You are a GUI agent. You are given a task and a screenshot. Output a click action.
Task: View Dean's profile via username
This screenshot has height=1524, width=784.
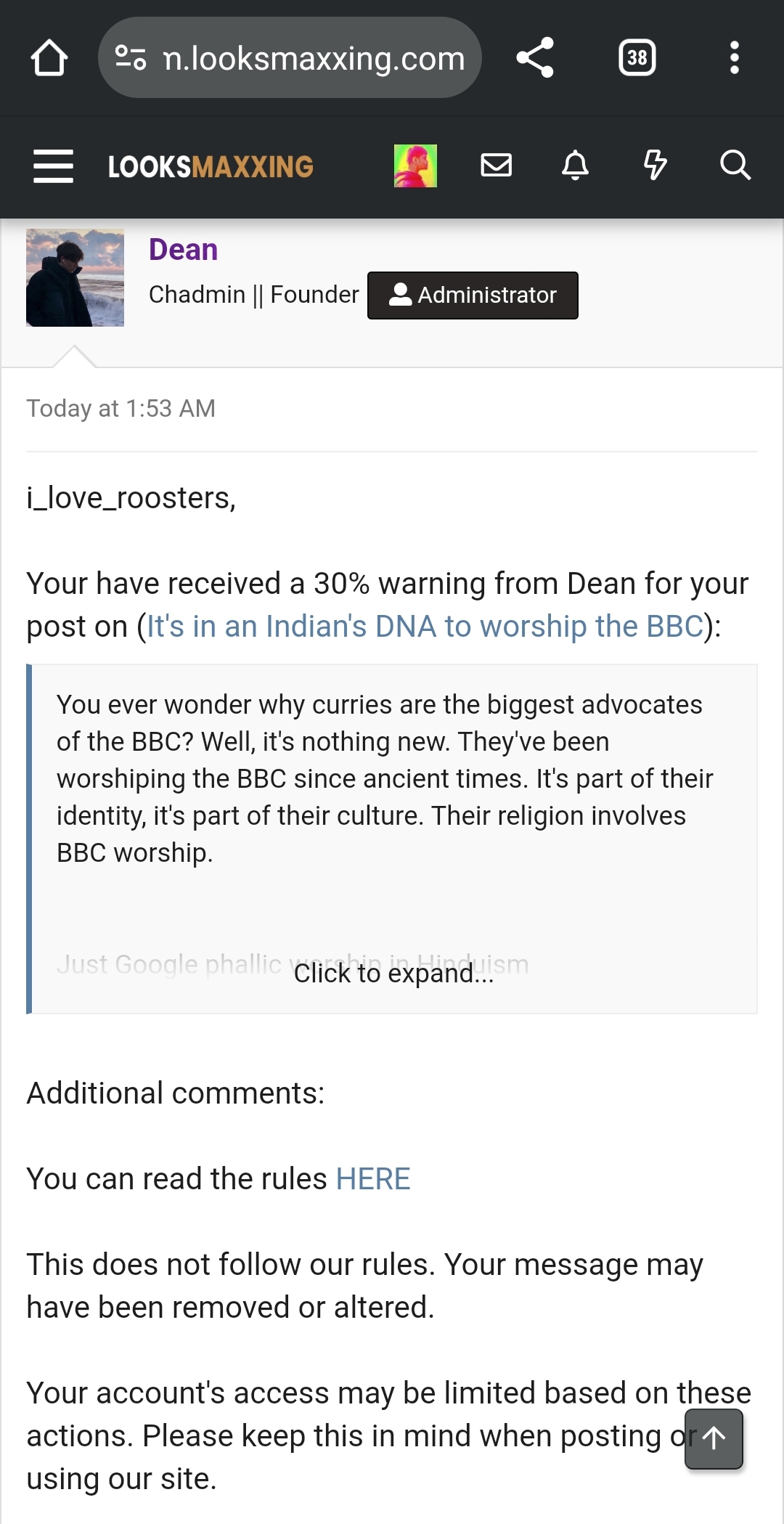183,250
